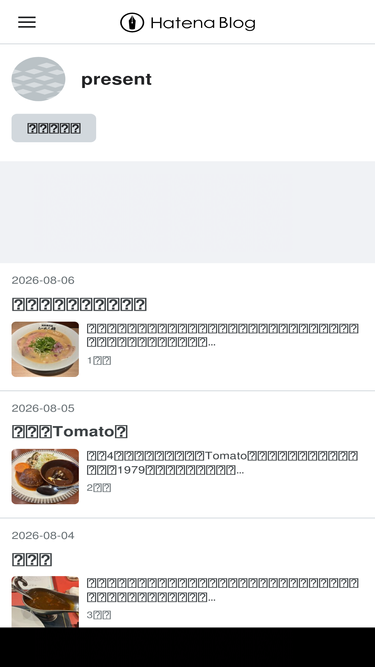Open the post titled with Tomato

click(70, 431)
